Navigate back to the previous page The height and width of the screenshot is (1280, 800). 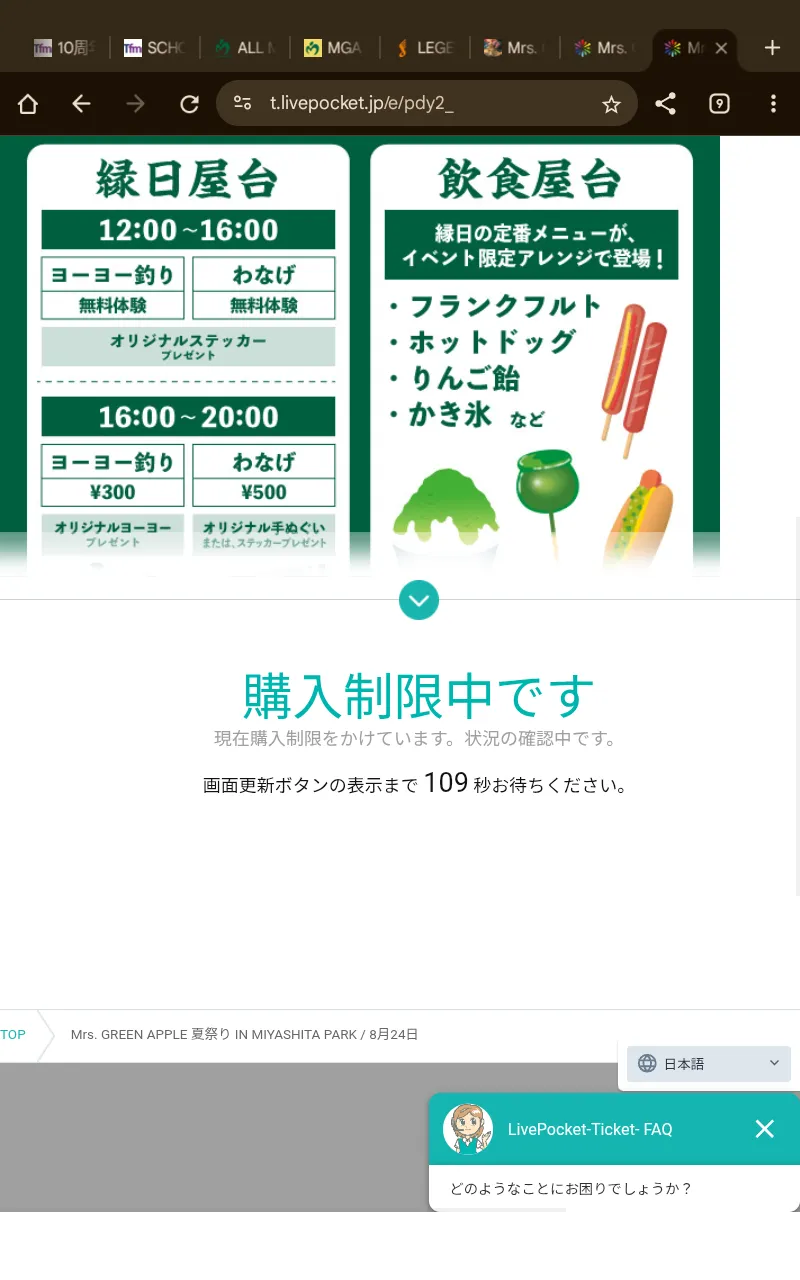pos(82,104)
